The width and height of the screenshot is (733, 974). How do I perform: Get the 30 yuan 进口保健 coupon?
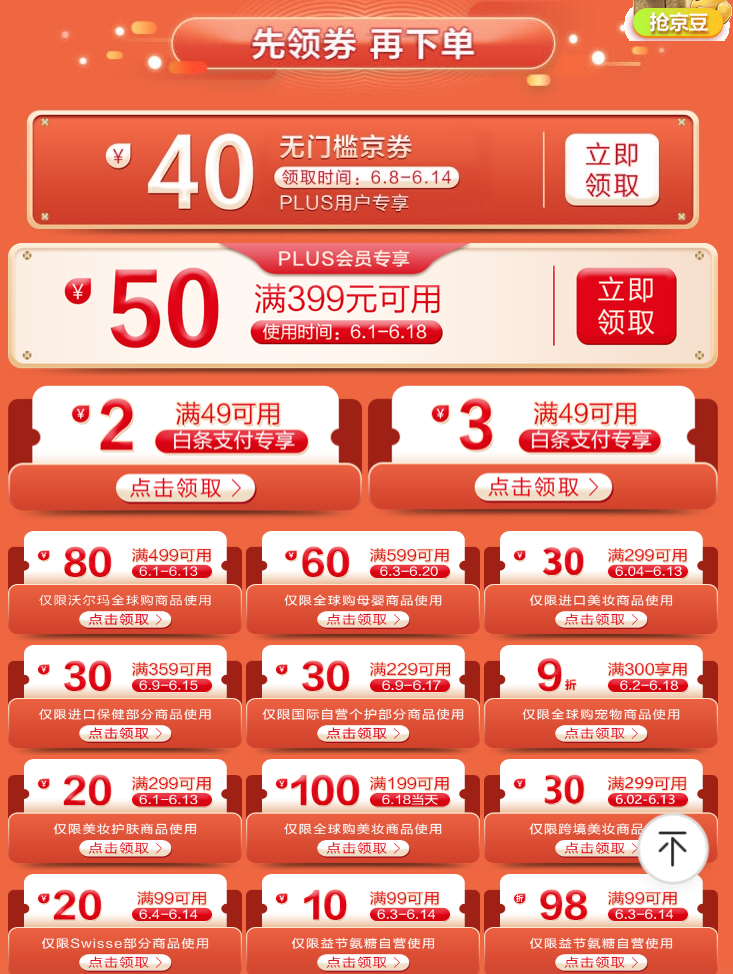click(125, 733)
